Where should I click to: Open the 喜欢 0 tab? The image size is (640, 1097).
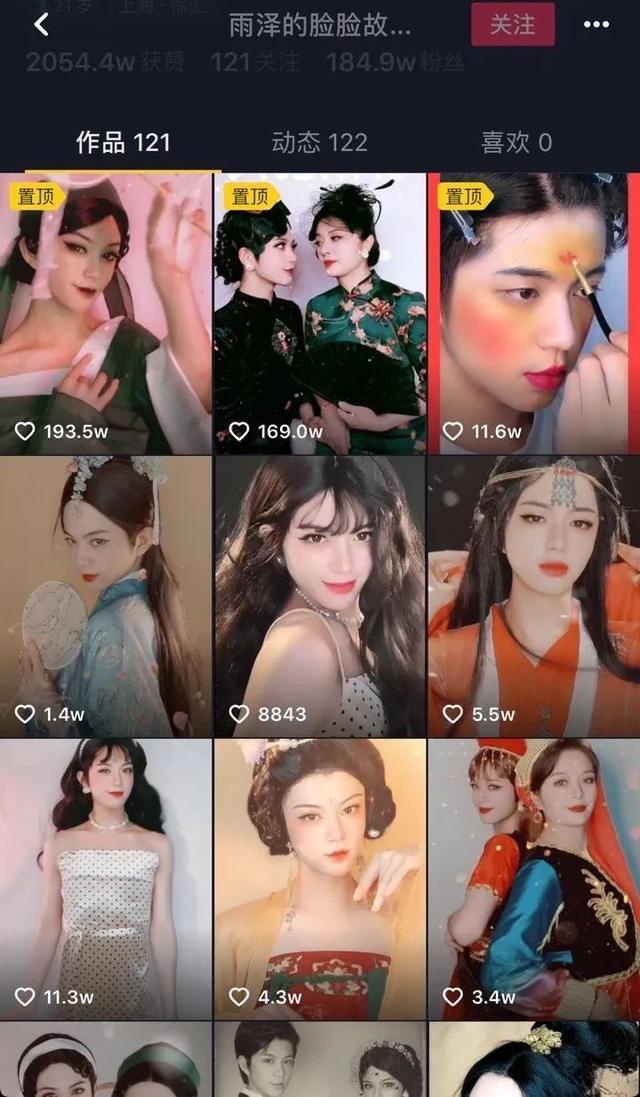[516, 143]
